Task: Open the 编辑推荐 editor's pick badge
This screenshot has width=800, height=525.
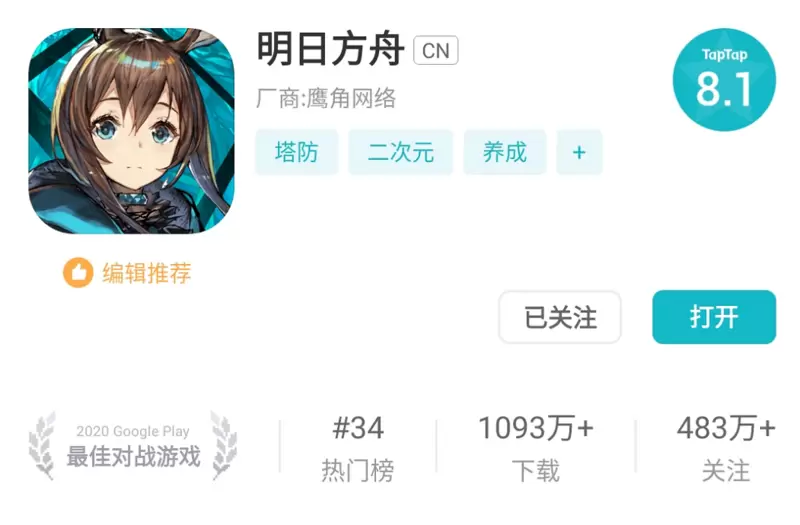Action: [128, 272]
